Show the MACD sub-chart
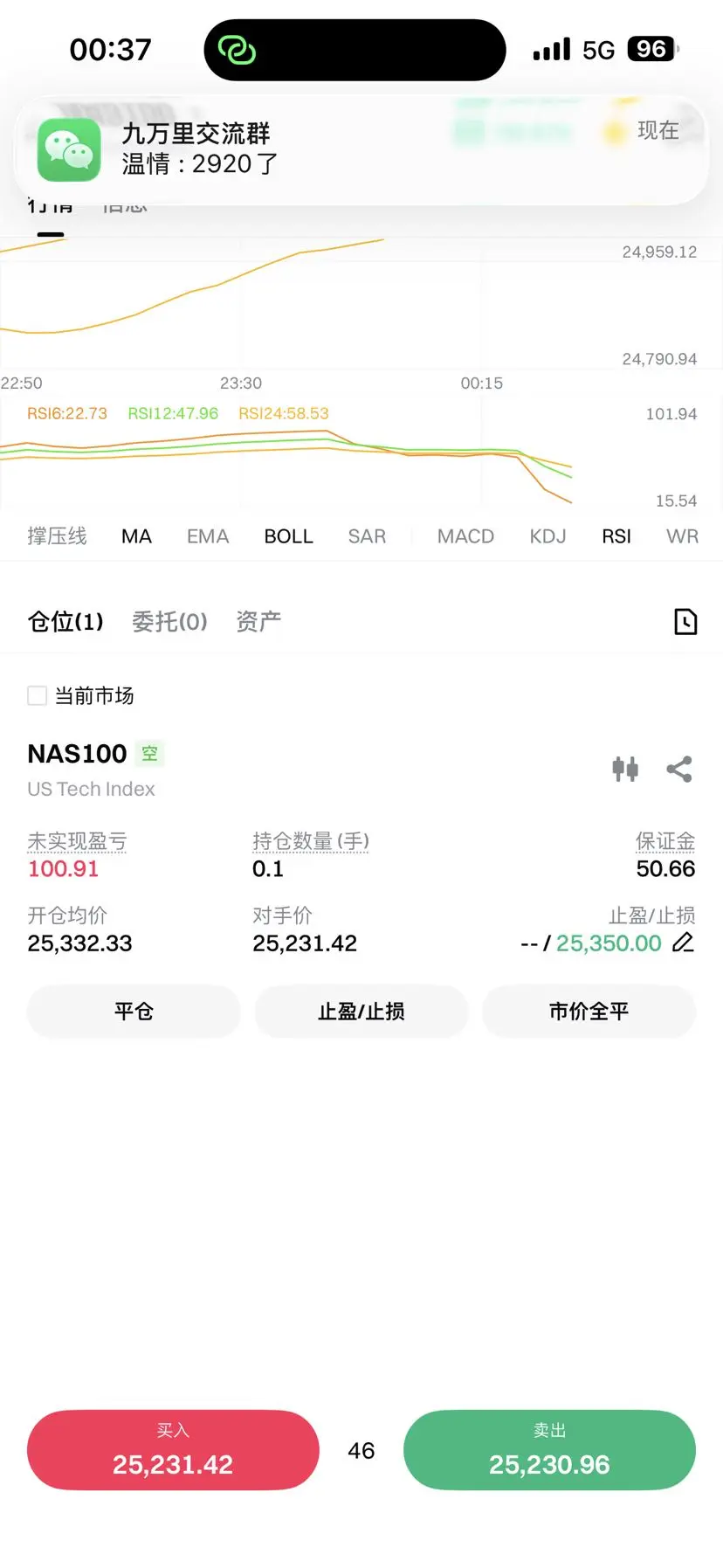This screenshot has height=1568, width=723. coord(465,536)
